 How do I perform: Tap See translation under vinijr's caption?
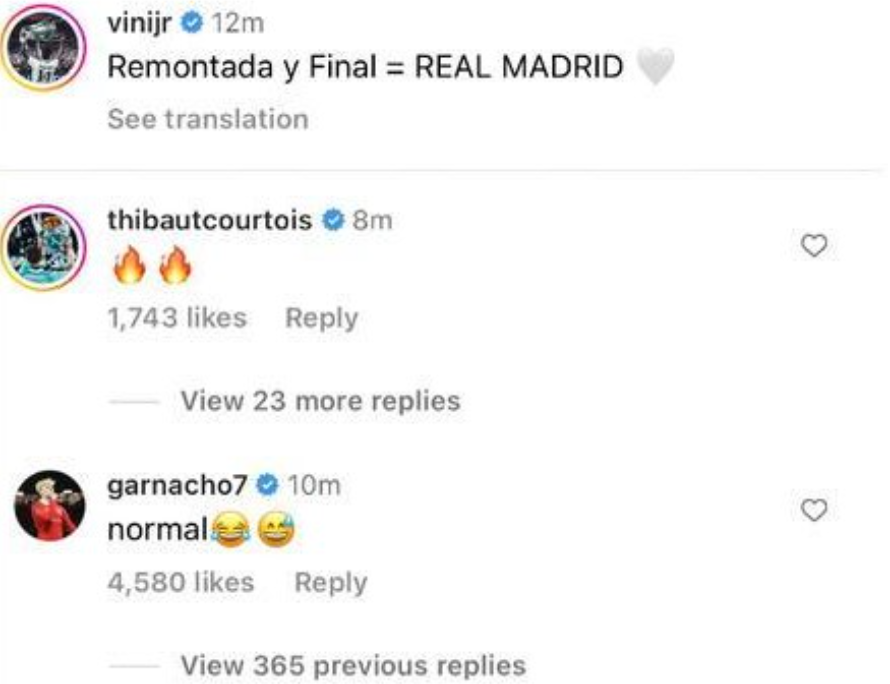coord(207,119)
